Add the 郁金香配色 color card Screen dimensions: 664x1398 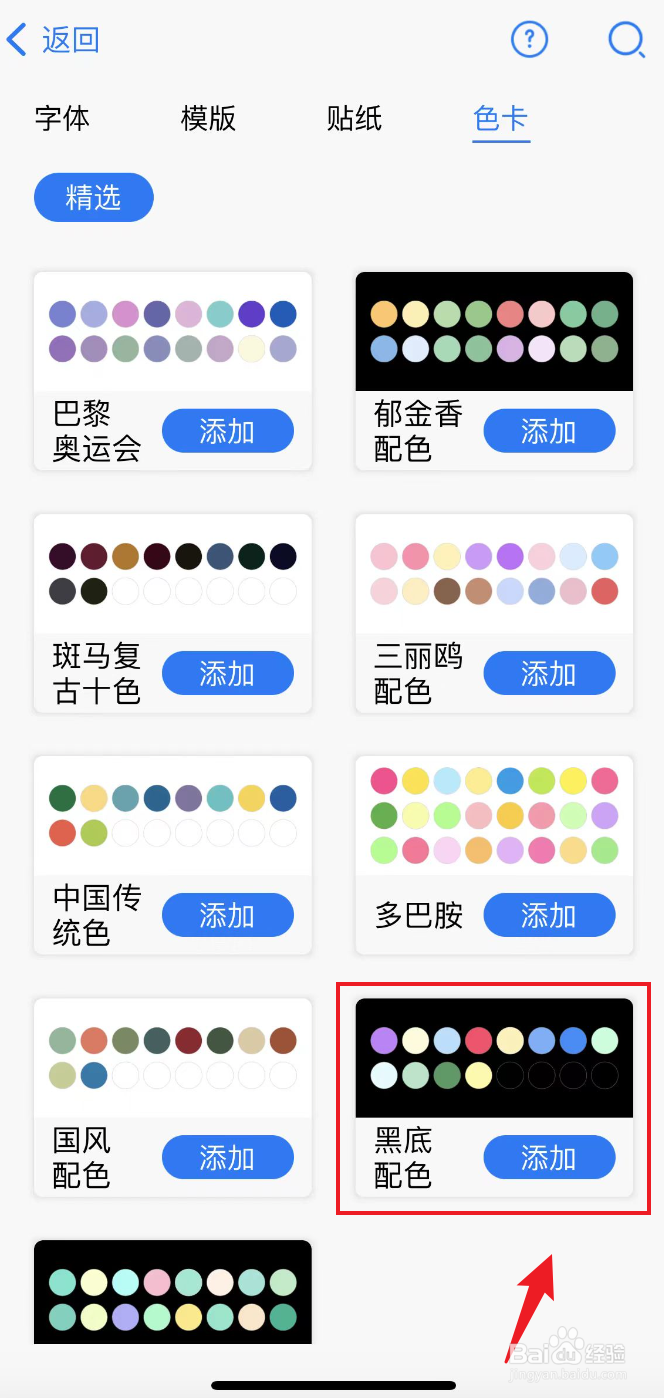point(549,431)
